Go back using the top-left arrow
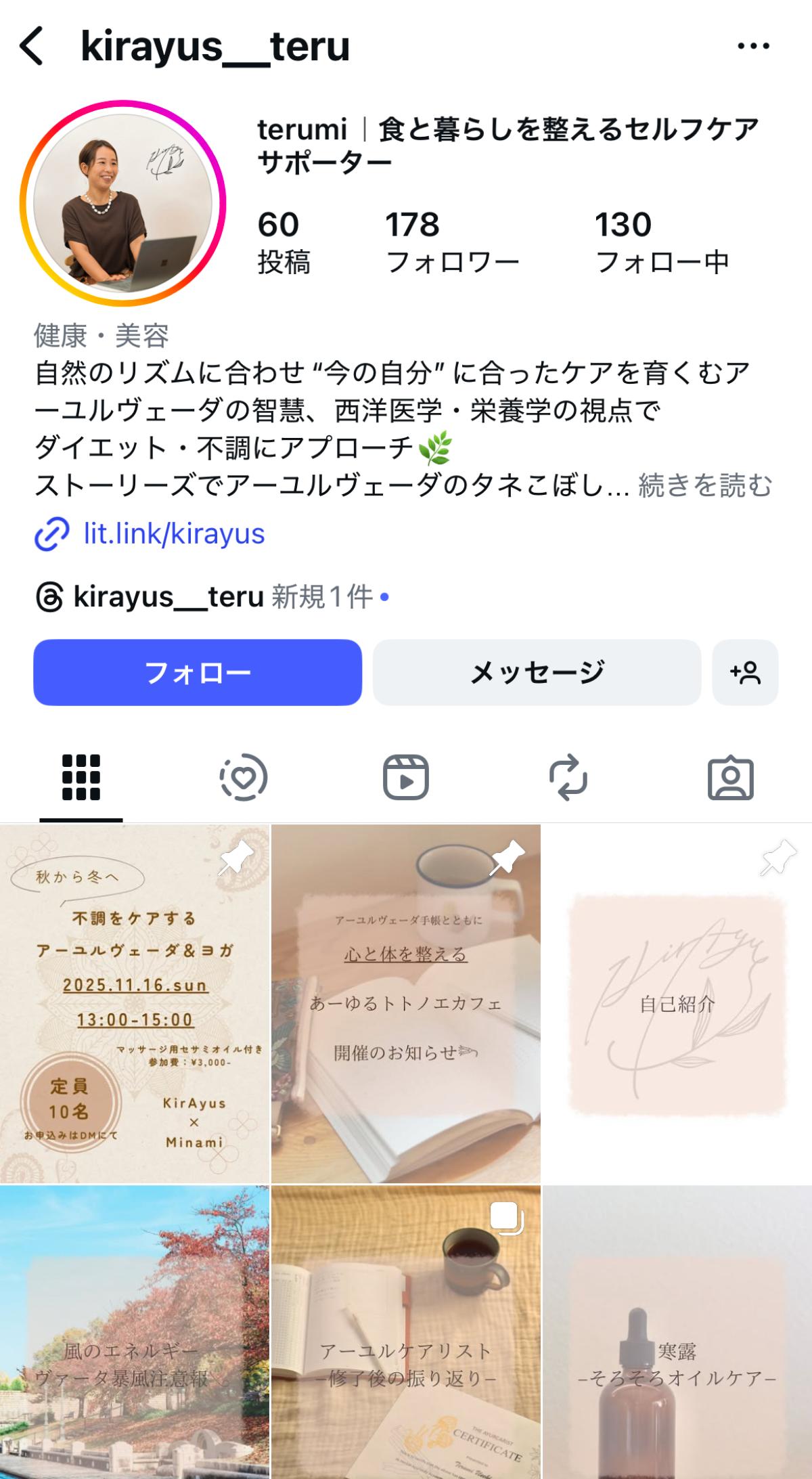This screenshot has height=1479, width=812. [x=32, y=47]
